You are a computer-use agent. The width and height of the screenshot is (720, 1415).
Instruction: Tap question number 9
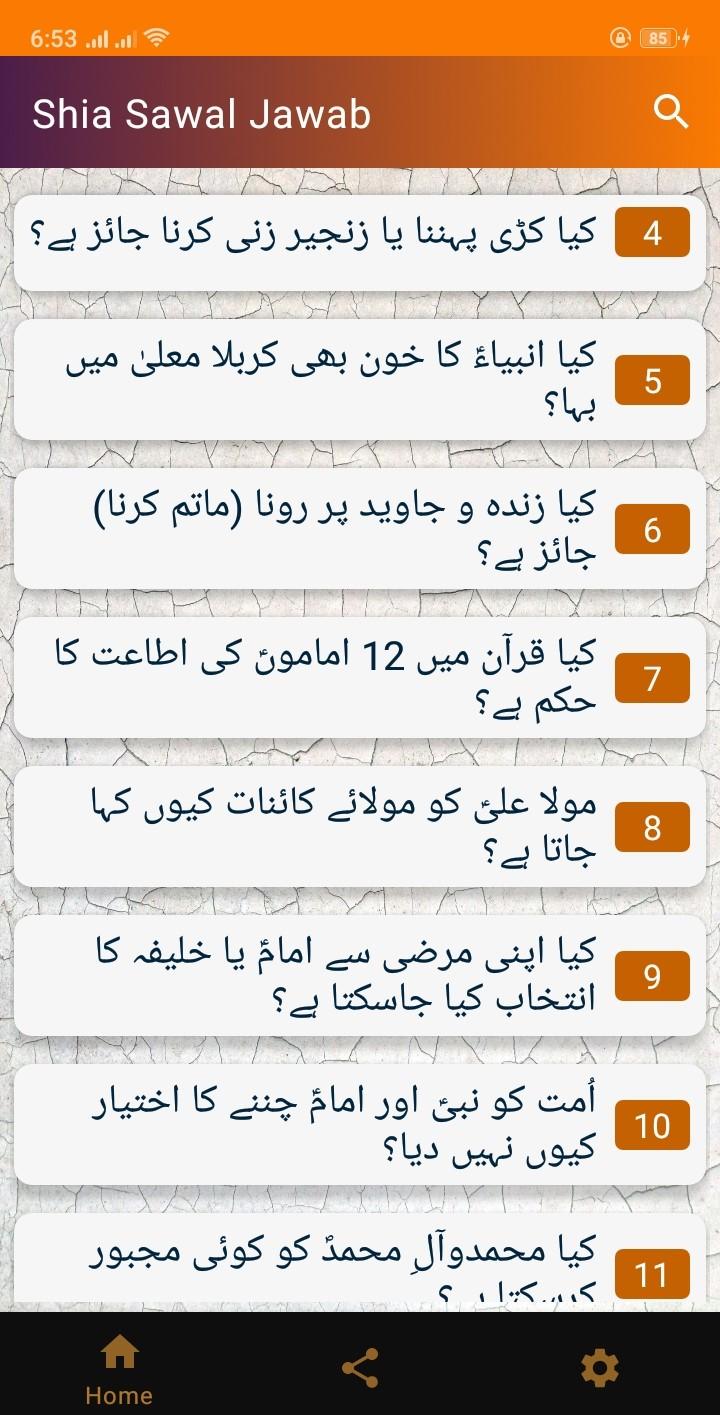coord(360,976)
